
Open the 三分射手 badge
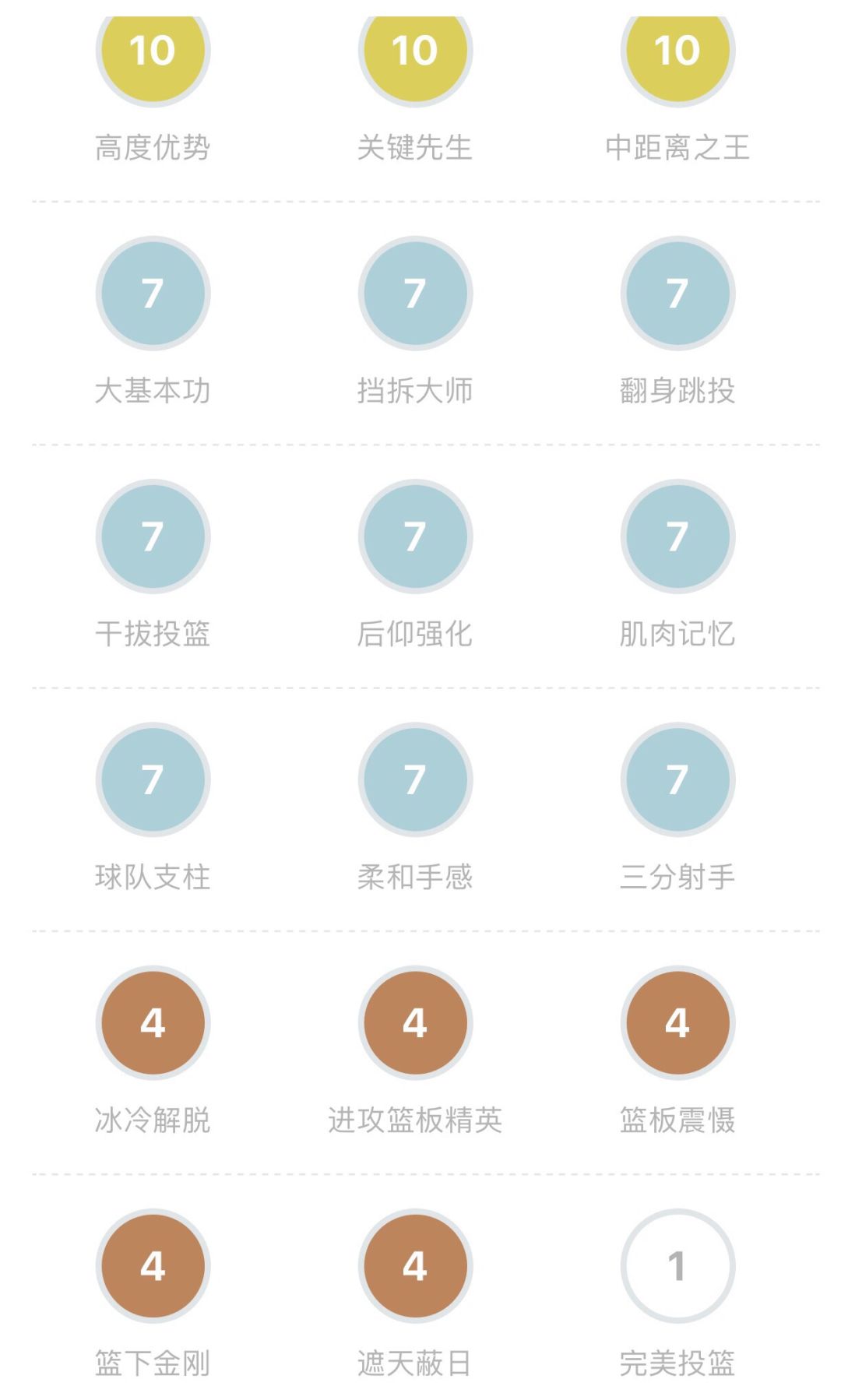(x=679, y=780)
